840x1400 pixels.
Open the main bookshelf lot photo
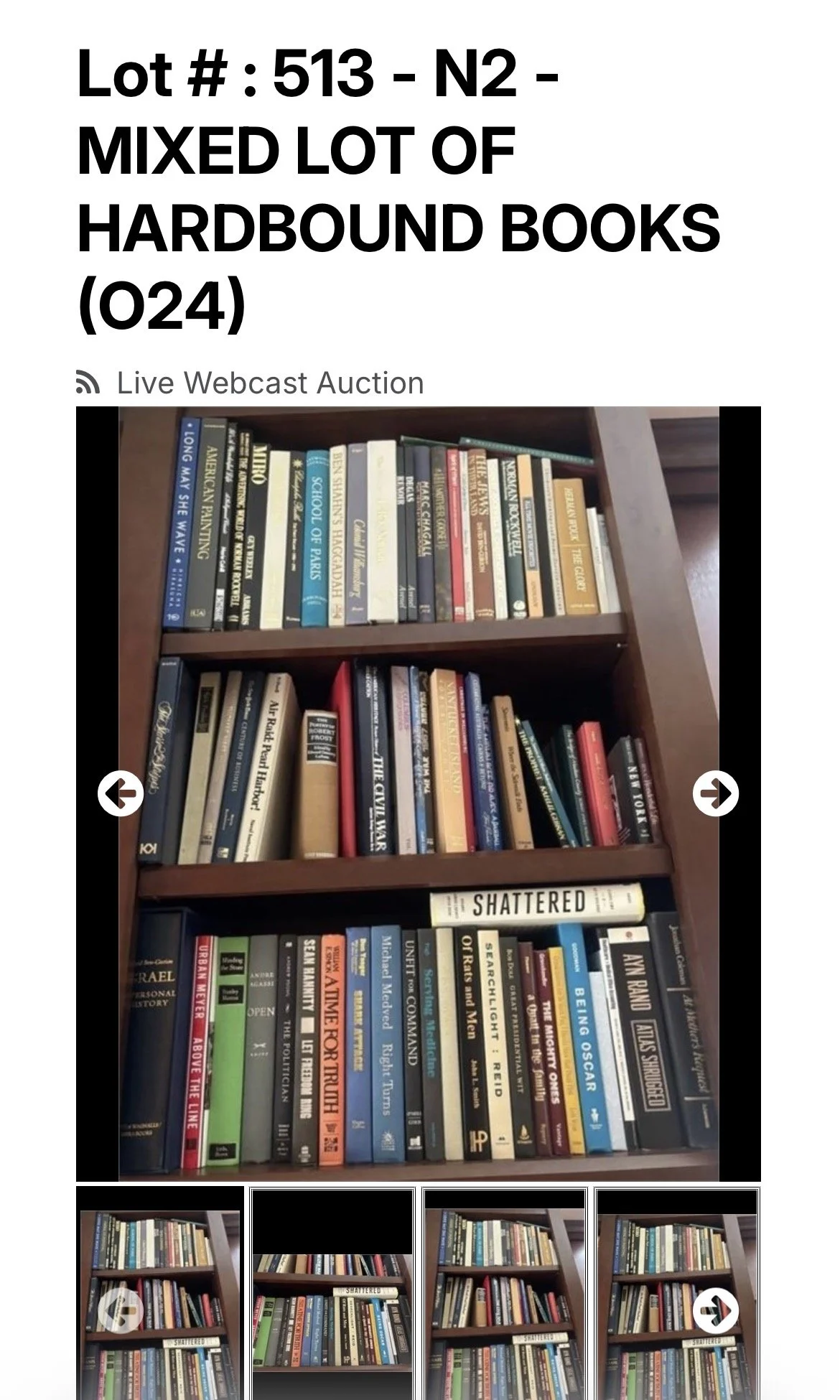pos(419,793)
